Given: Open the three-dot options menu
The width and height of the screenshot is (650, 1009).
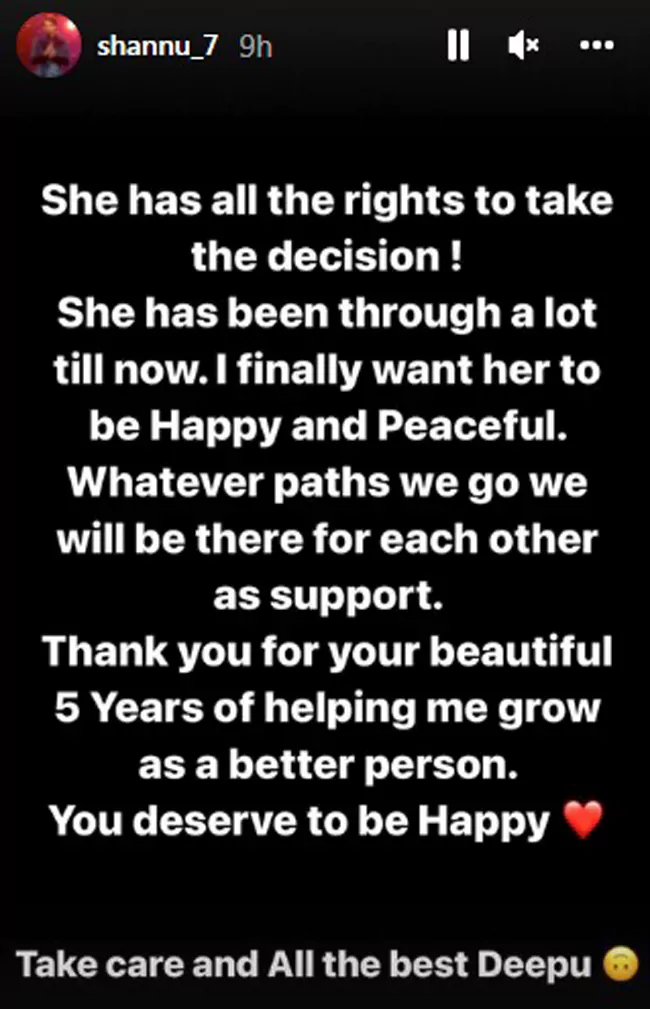Looking at the screenshot, I should [597, 46].
